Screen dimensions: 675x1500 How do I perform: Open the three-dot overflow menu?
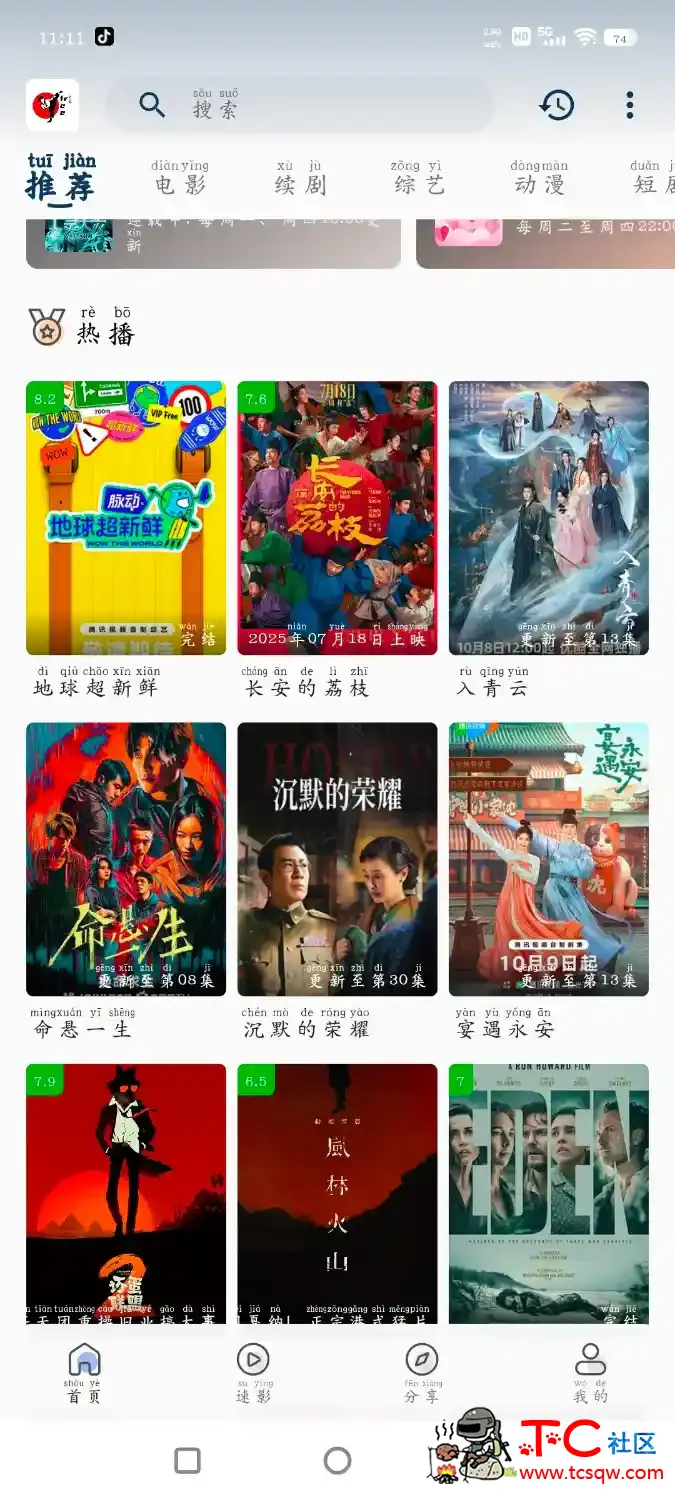pyautogui.click(x=629, y=105)
